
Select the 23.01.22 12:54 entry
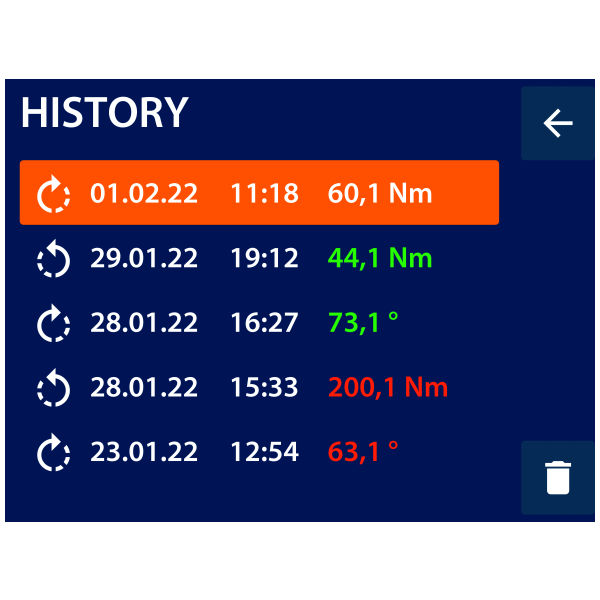point(259,452)
